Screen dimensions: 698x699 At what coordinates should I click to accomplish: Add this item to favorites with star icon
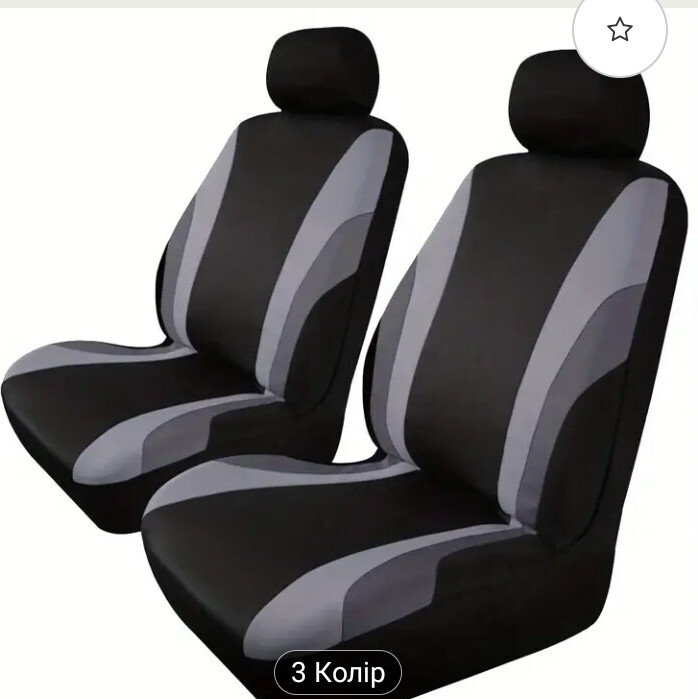point(620,30)
